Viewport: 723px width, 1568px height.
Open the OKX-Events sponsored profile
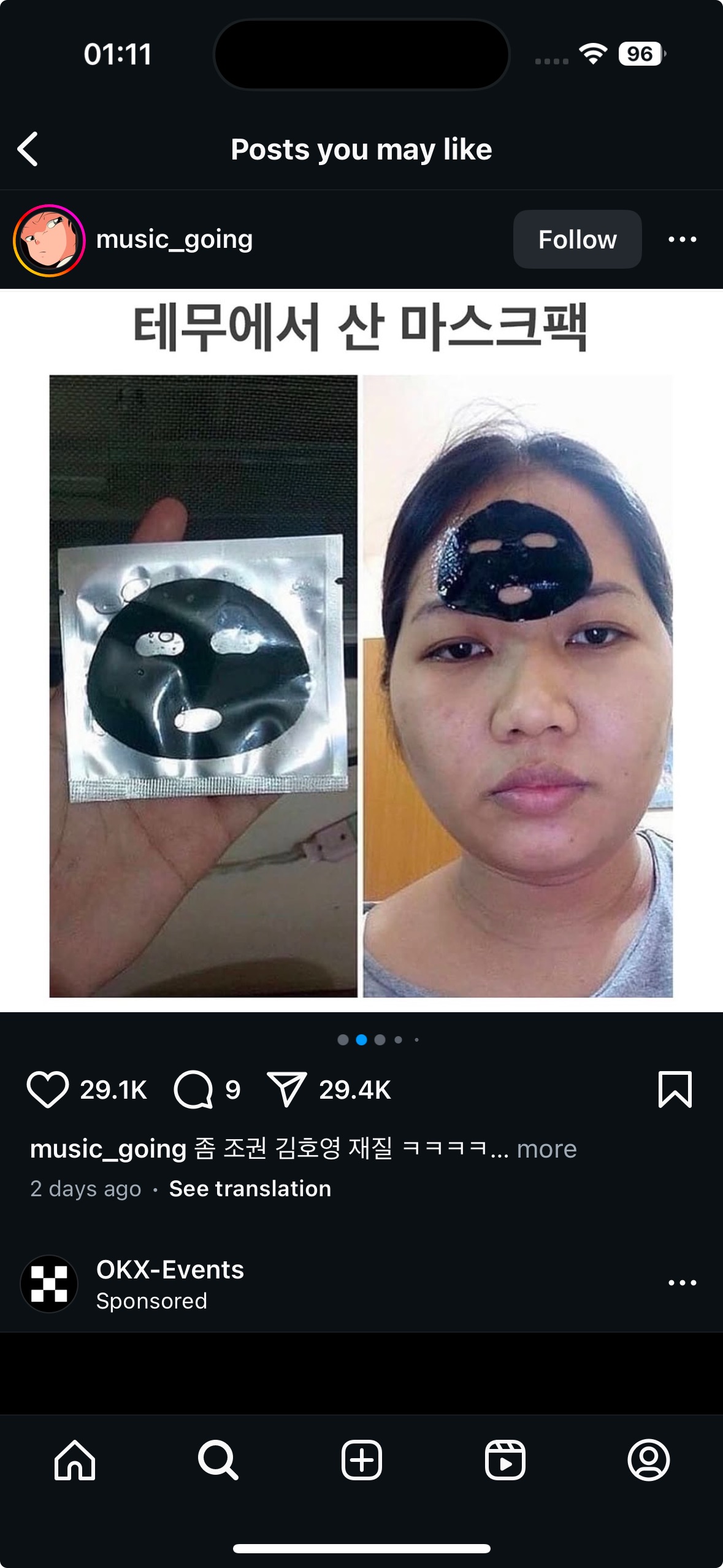(x=170, y=1269)
